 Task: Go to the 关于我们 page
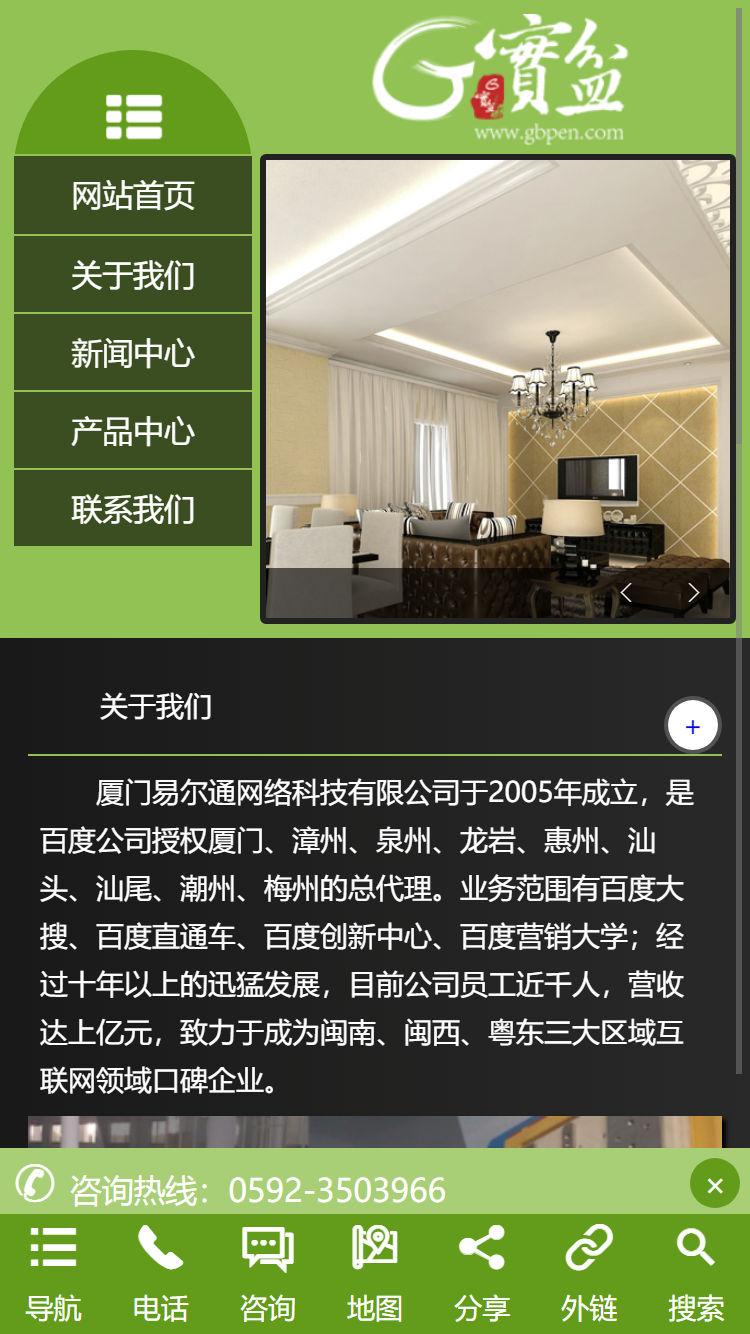tap(133, 275)
